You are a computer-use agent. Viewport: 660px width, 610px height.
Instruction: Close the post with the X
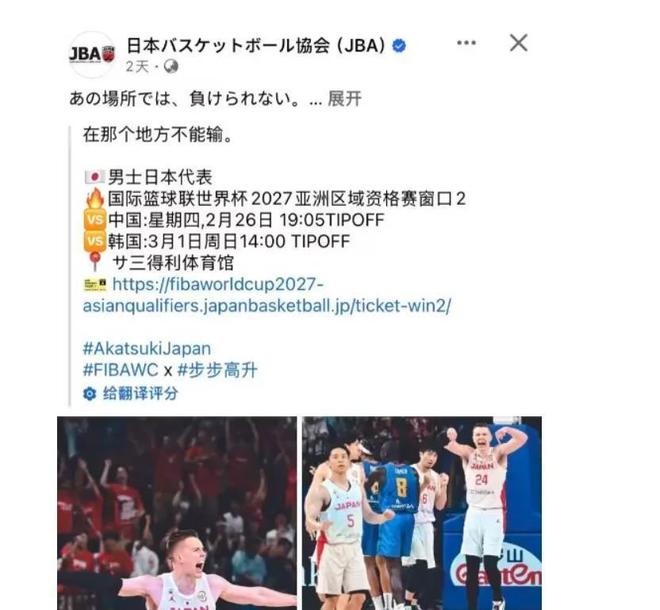(x=518, y=43)
